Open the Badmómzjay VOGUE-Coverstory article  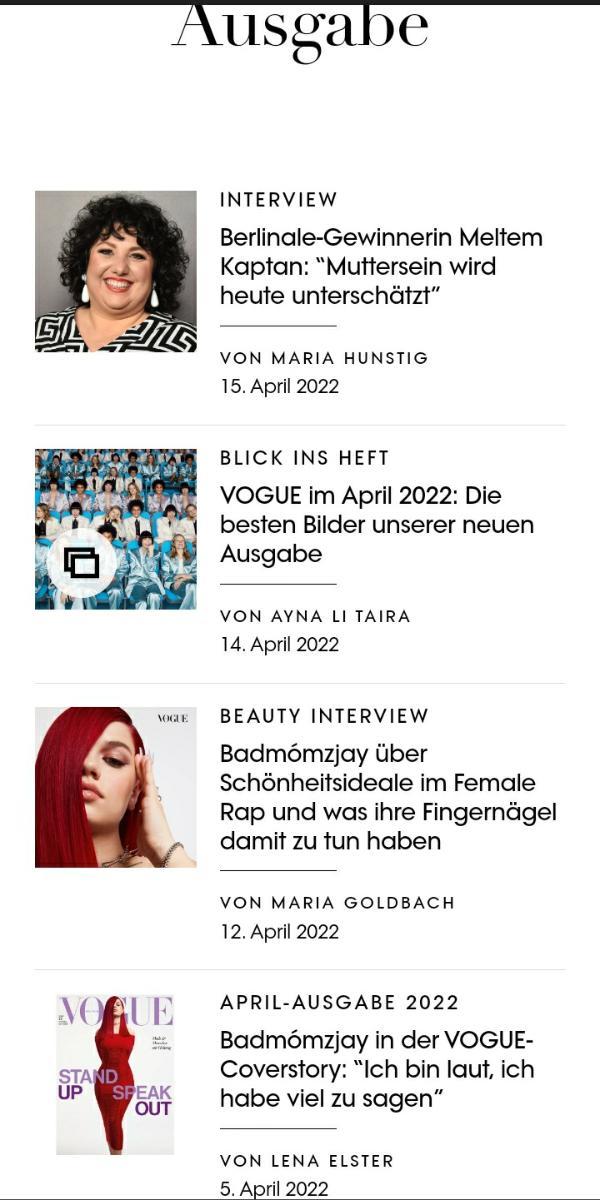coord(377,1069)
